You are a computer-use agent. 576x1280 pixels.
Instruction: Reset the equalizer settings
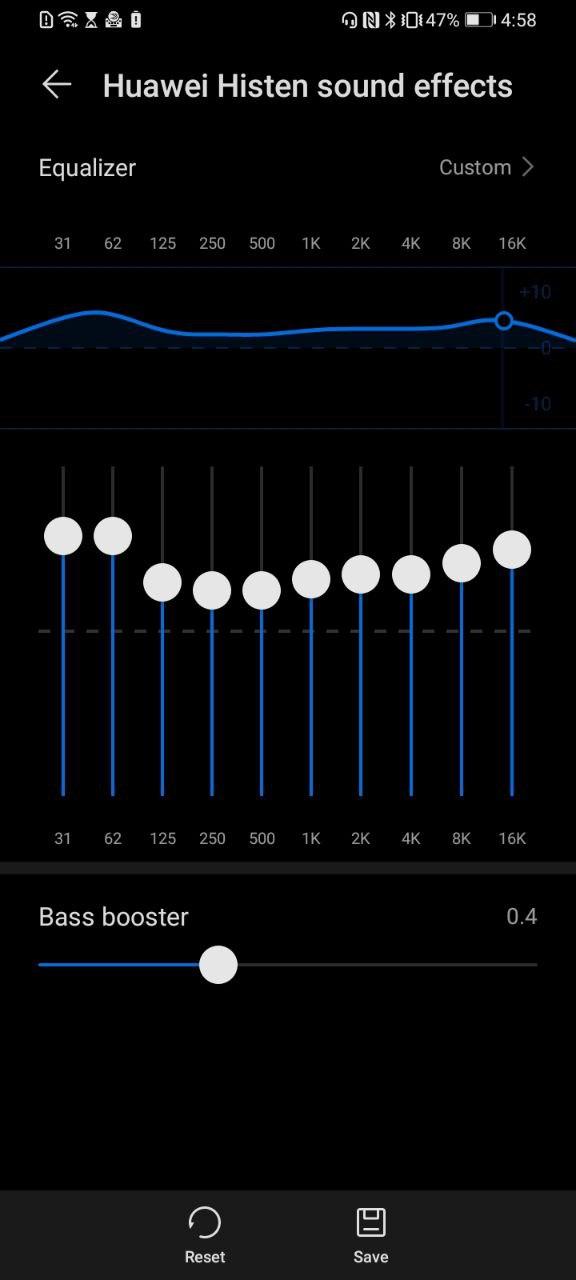click(205, 1235)
